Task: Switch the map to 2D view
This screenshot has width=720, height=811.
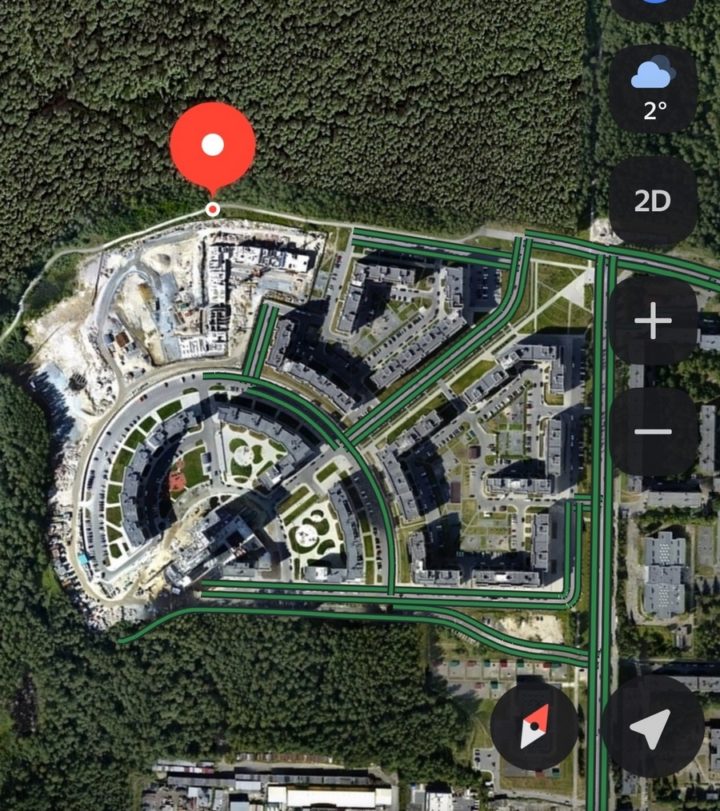Action: [653, 201]
